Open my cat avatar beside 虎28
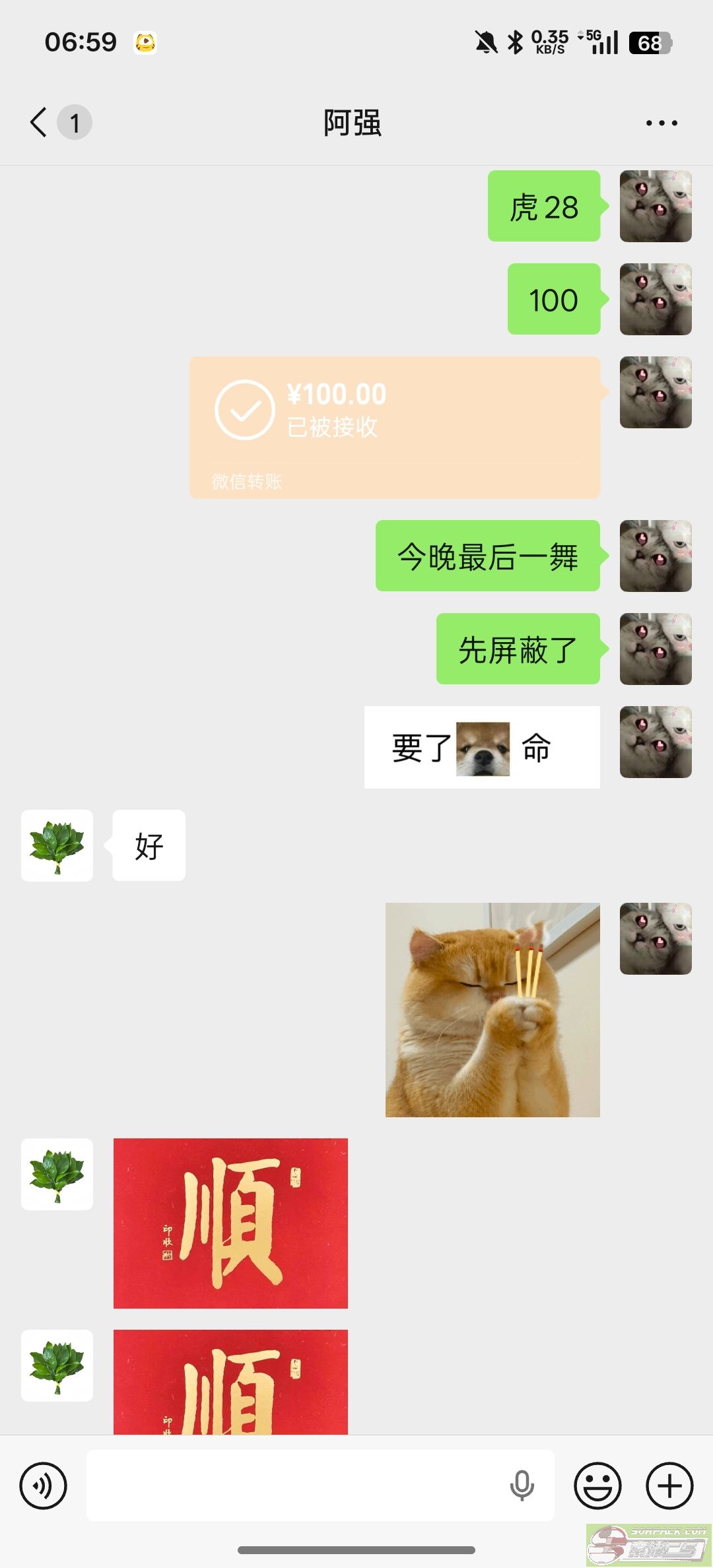Screen dimensions: 713x1568 point(655,206)
